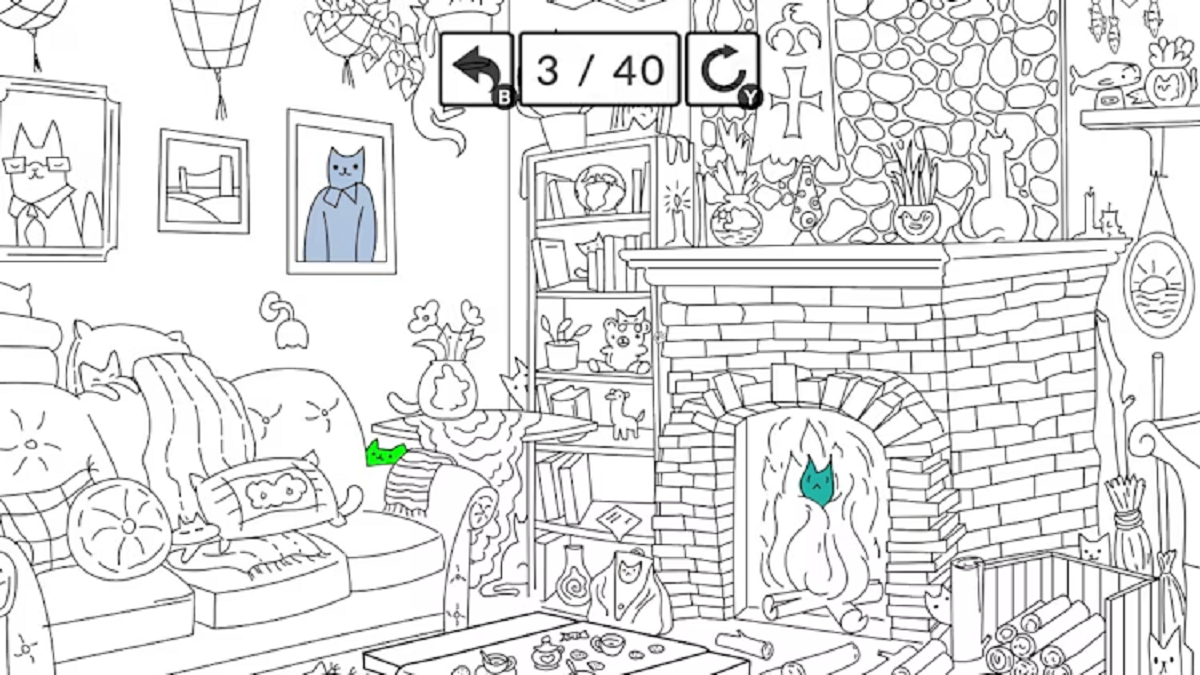The width and height of the screenshot is (1200, 675).
Task: Tap the back arrow button
Action: 477,69
